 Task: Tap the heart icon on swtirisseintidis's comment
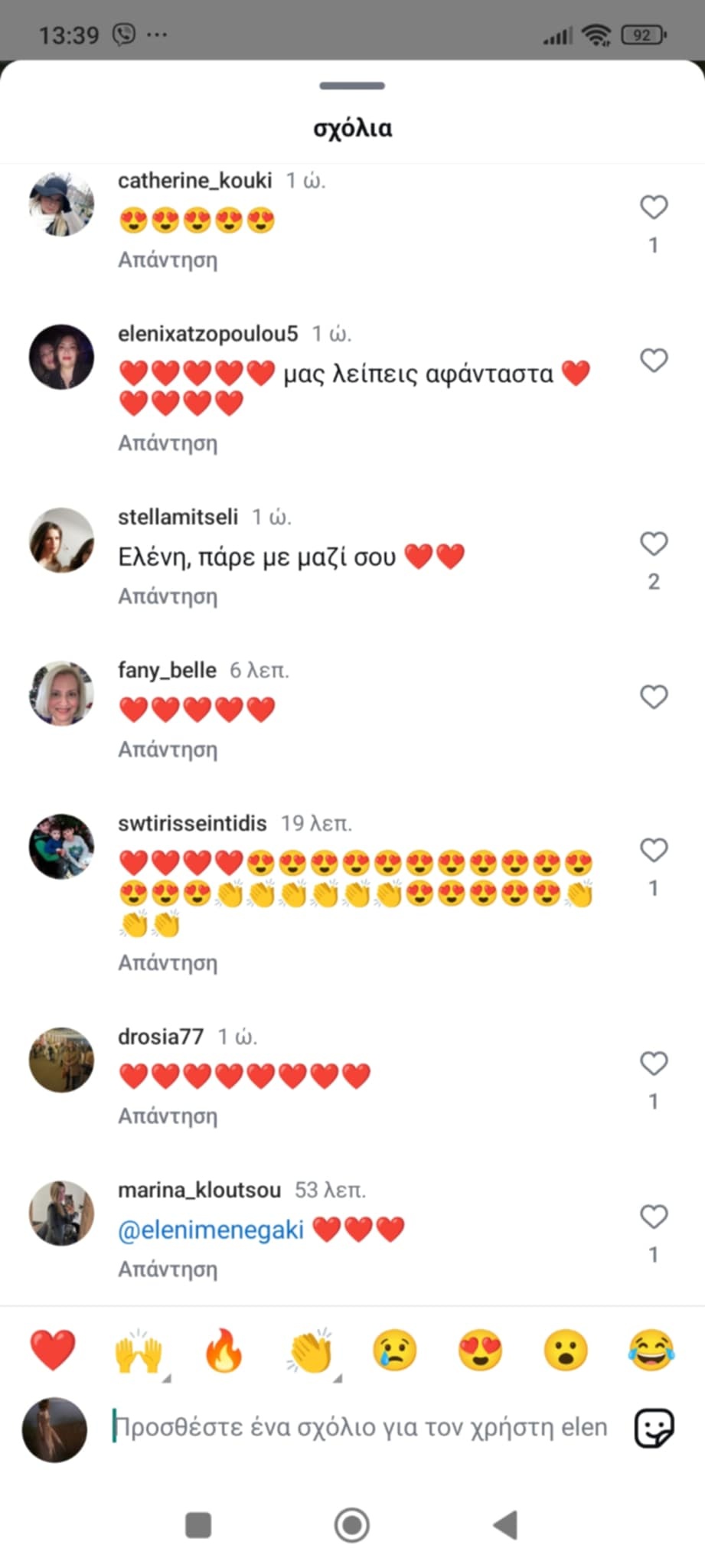[653, 850]
